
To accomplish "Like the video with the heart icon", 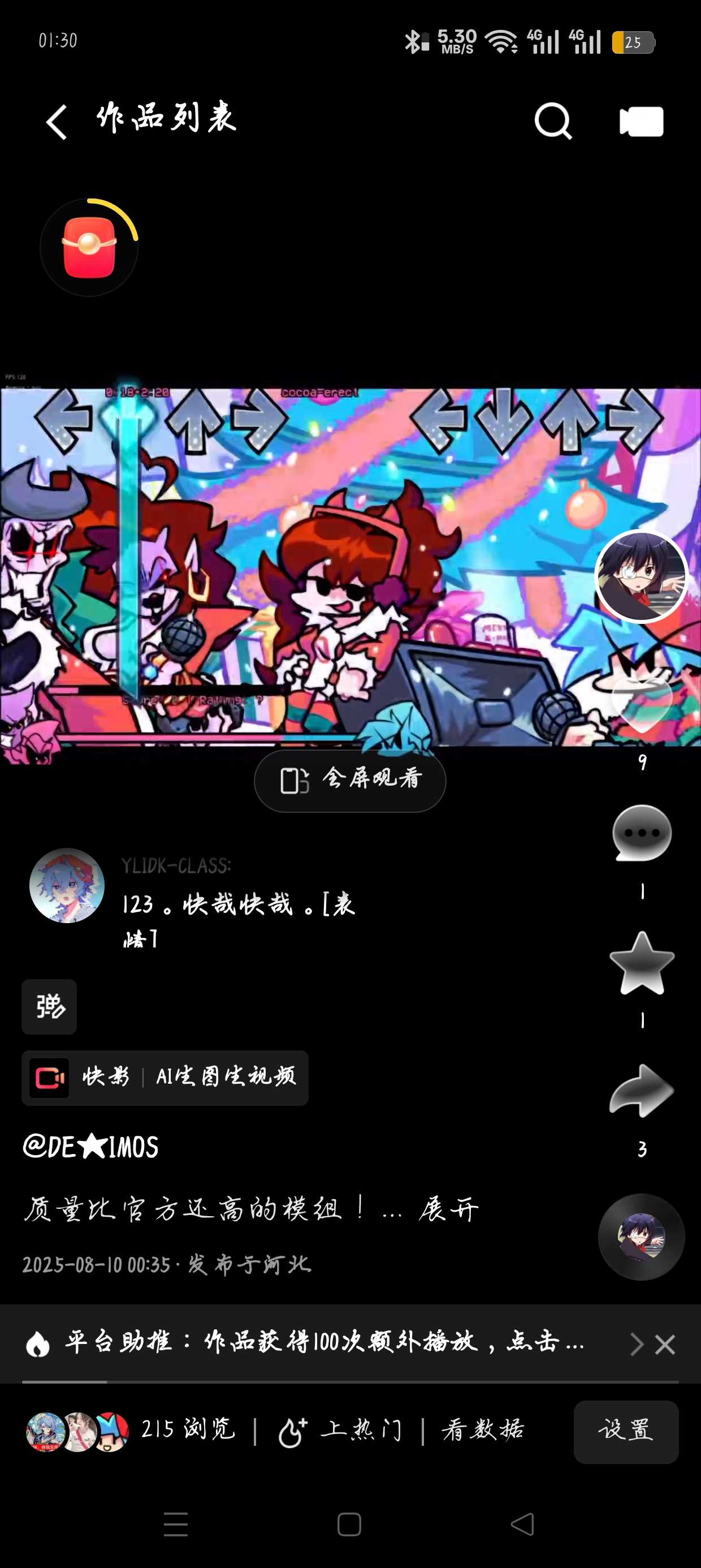I will pos(642,706).
